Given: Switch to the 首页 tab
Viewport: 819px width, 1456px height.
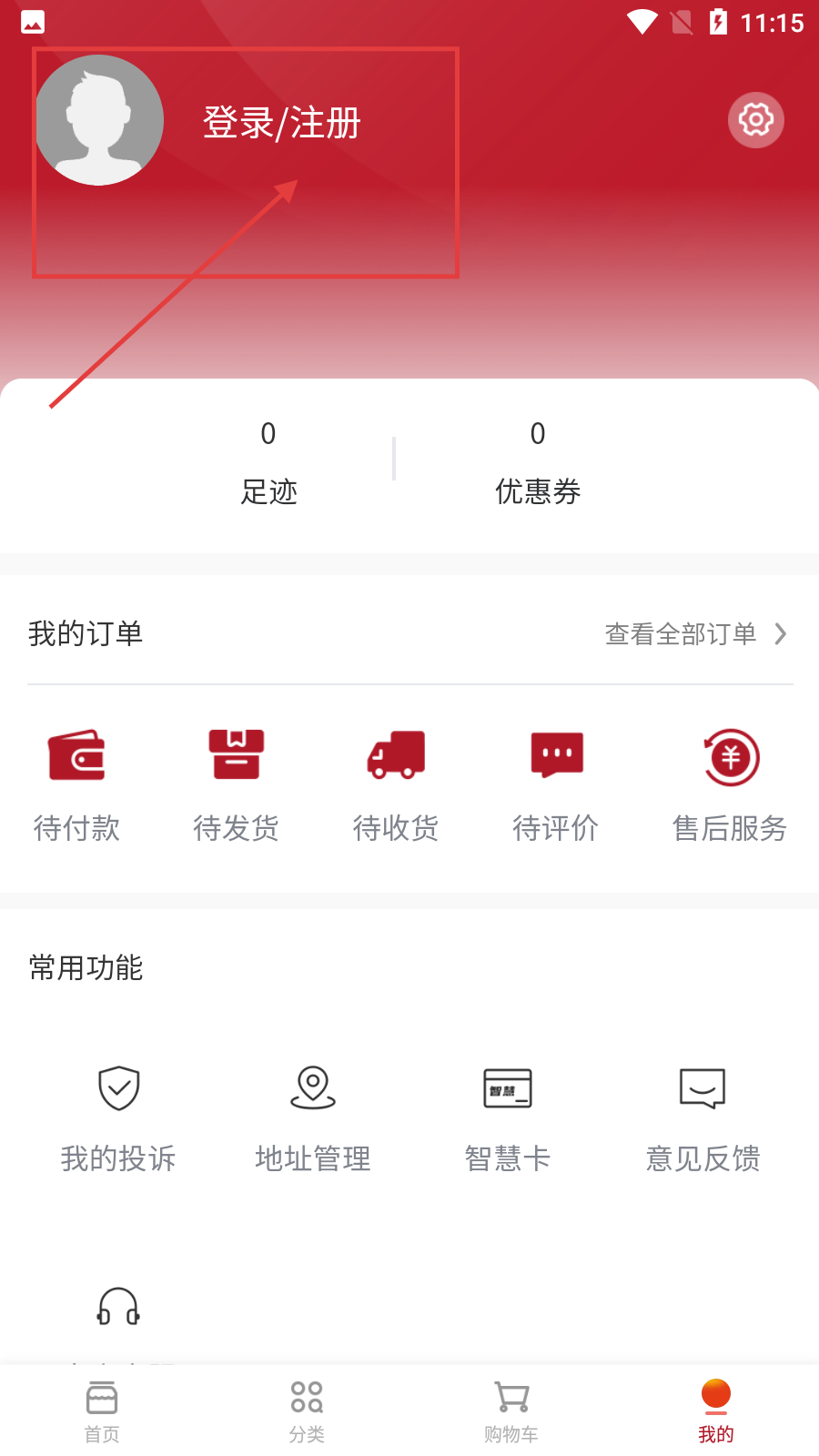Looking at the screenshot, I should coord(102,1411).
